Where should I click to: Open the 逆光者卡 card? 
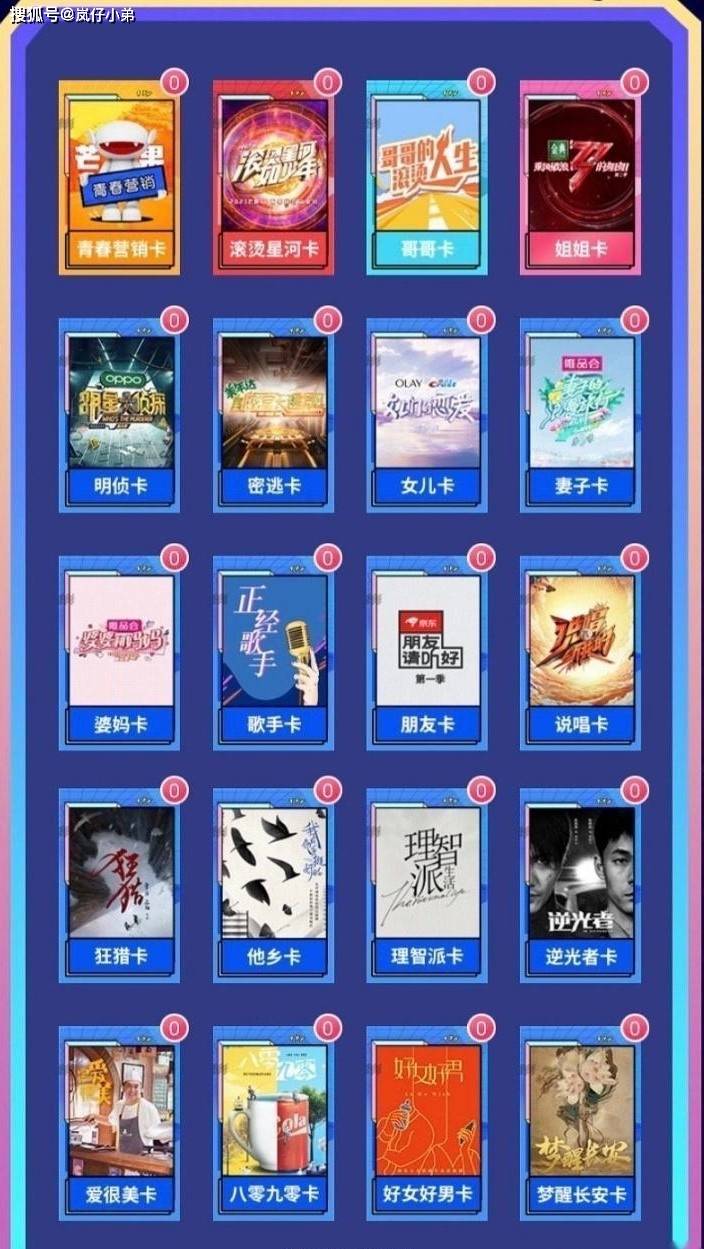click(581, 886)
